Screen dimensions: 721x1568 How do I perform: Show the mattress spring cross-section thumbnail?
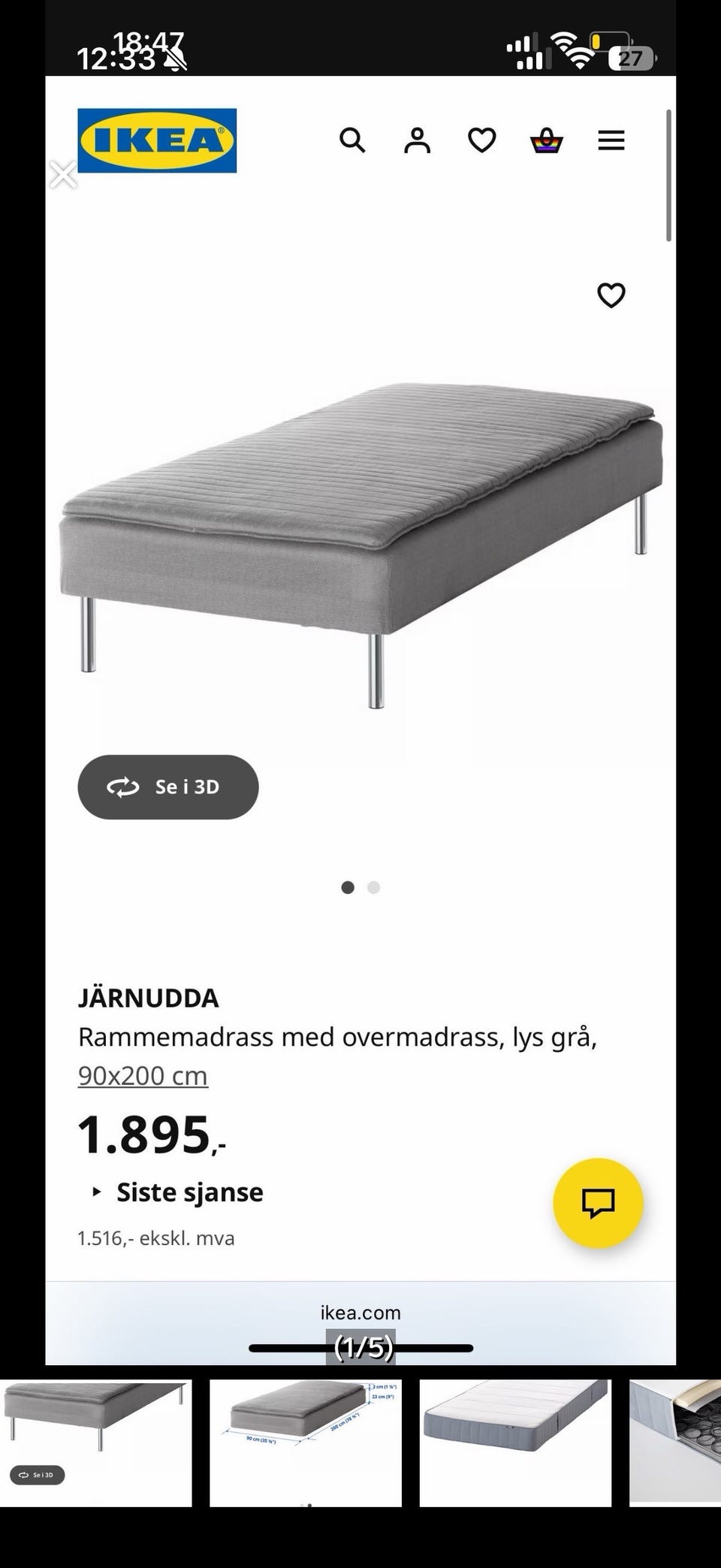(675, 1443)
